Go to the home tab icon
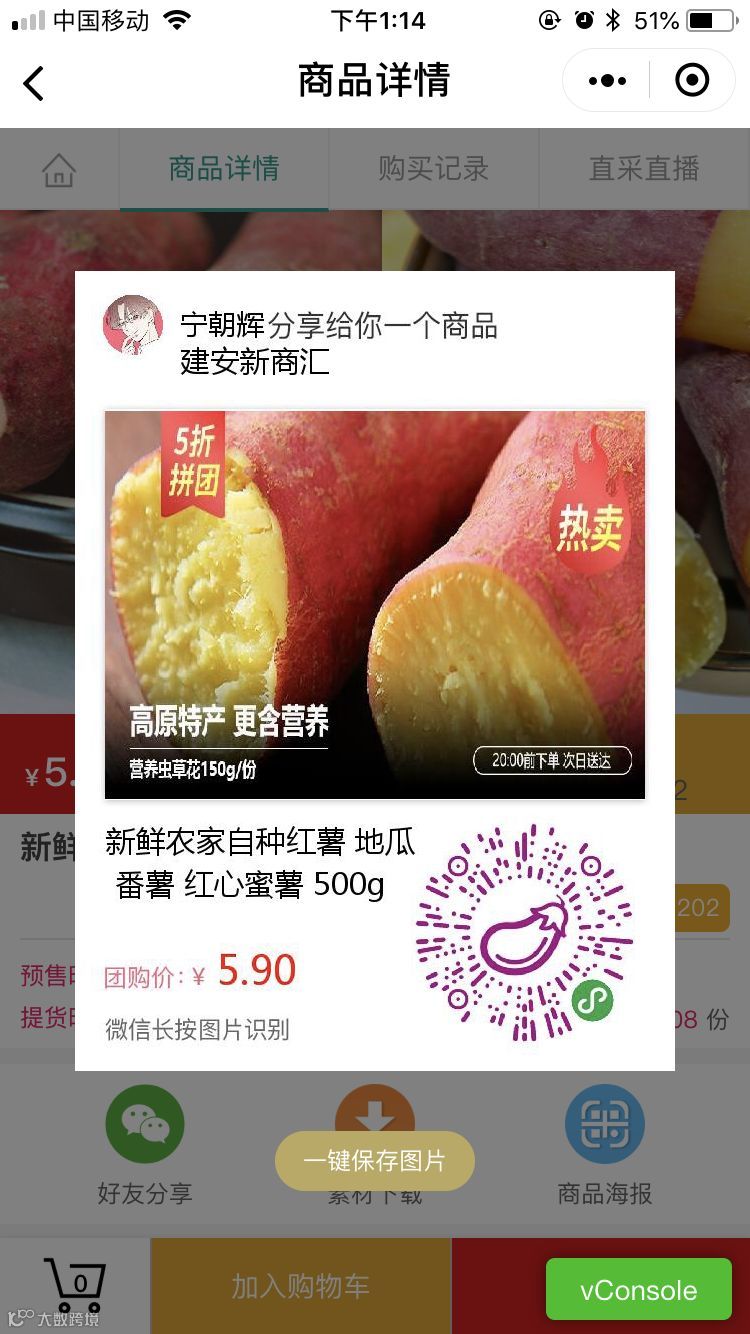Screen dimensions: 750x1334 click(59, 170)
